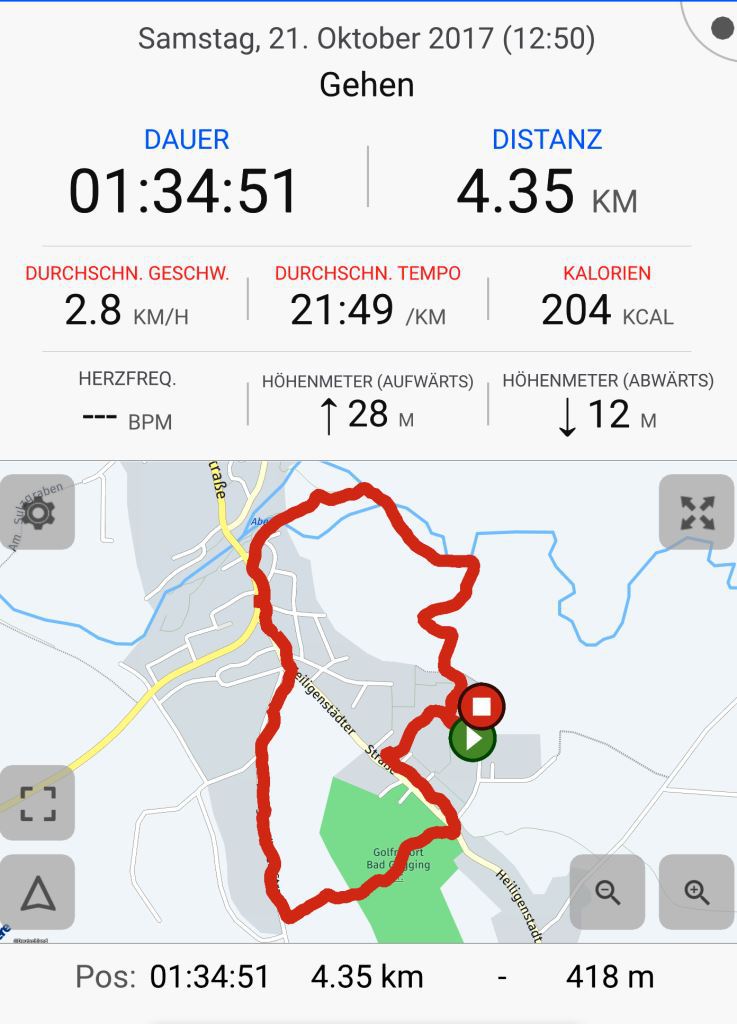Expand the map to fullscreen
The height and width of the screenshot is (1024, 737).
pyautogui.click(x=697, y=512)
